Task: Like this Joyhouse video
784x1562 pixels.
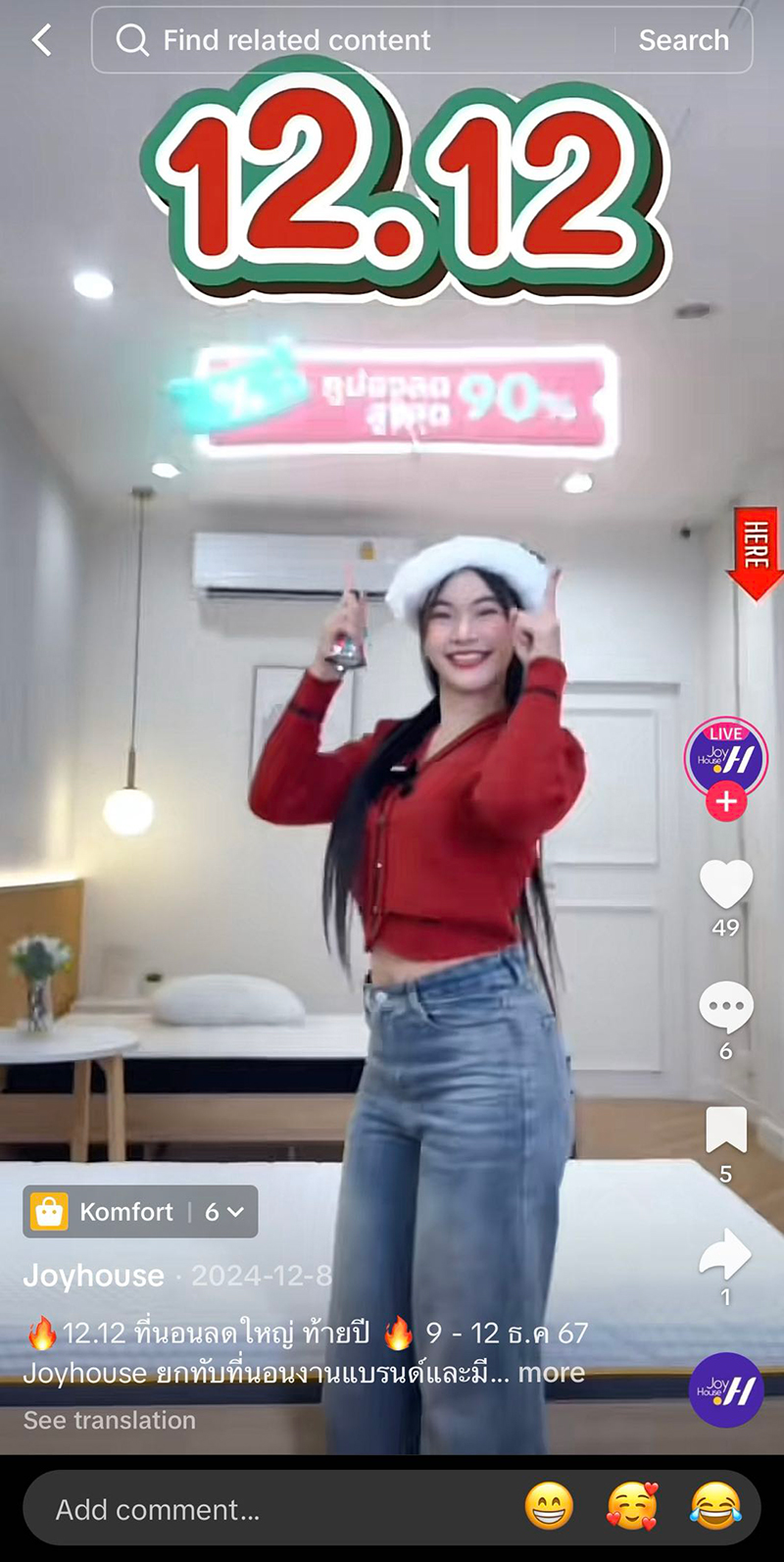Action: (725, 884)
